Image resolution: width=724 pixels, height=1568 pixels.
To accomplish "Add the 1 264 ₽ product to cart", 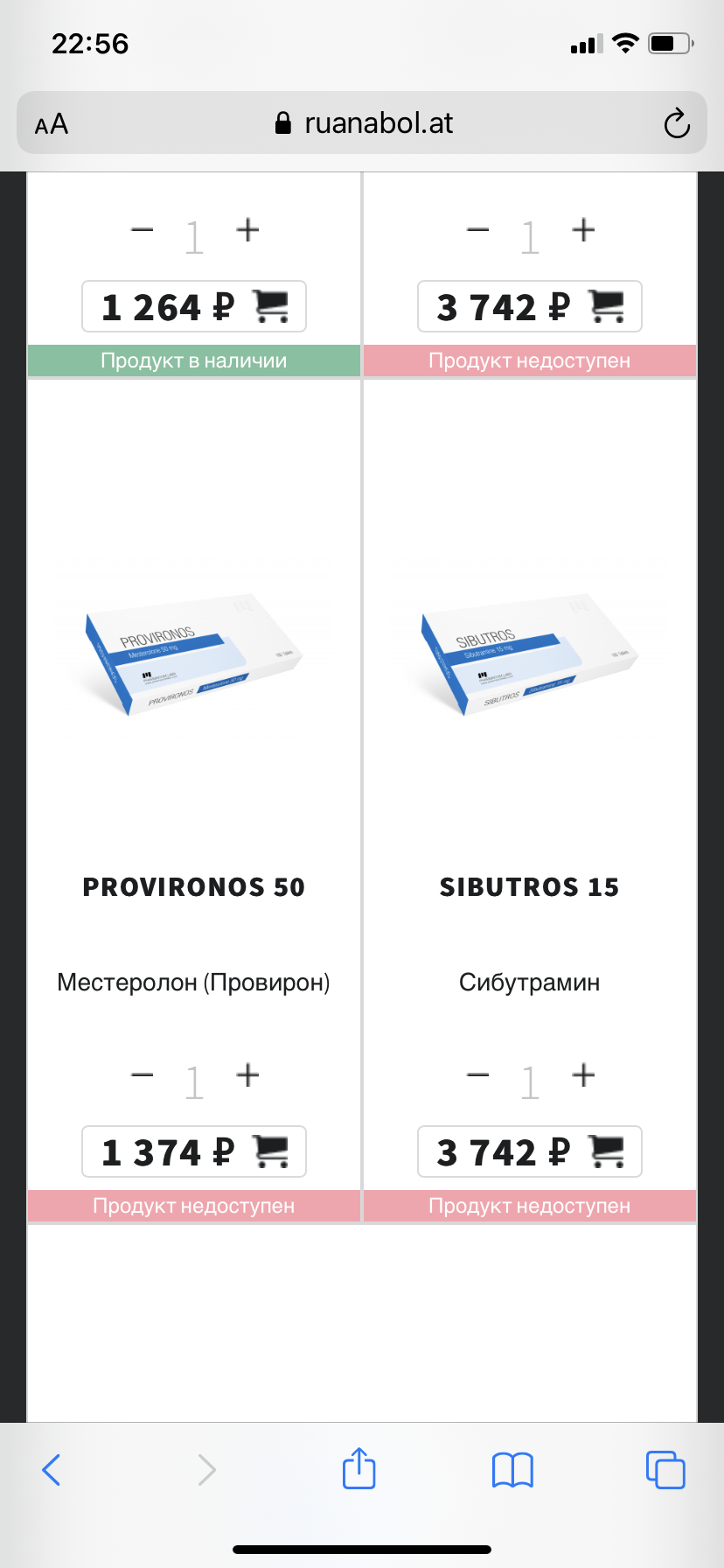I will tap(194, 306).
